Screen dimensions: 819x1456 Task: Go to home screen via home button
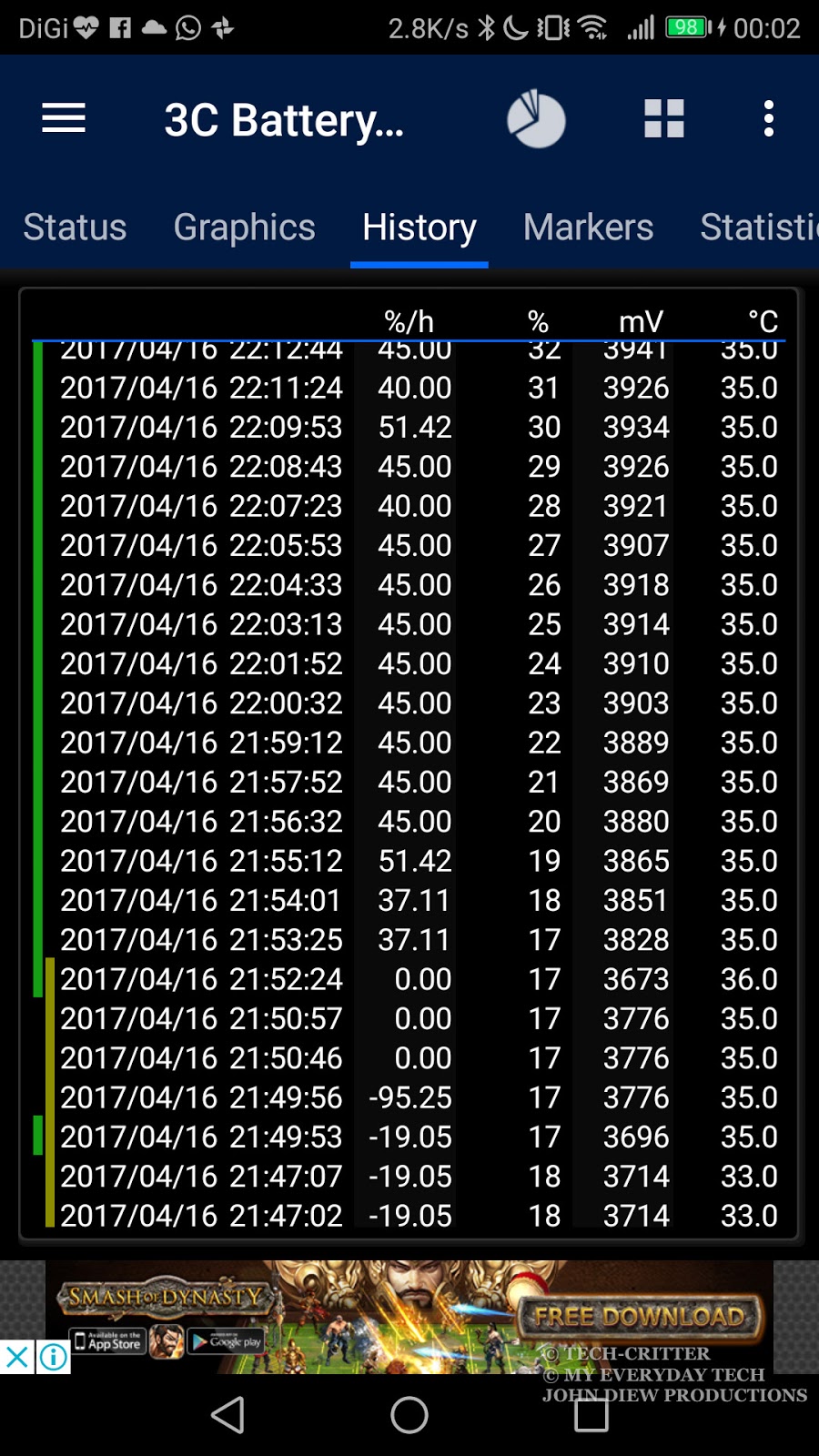coord(409,1415)
